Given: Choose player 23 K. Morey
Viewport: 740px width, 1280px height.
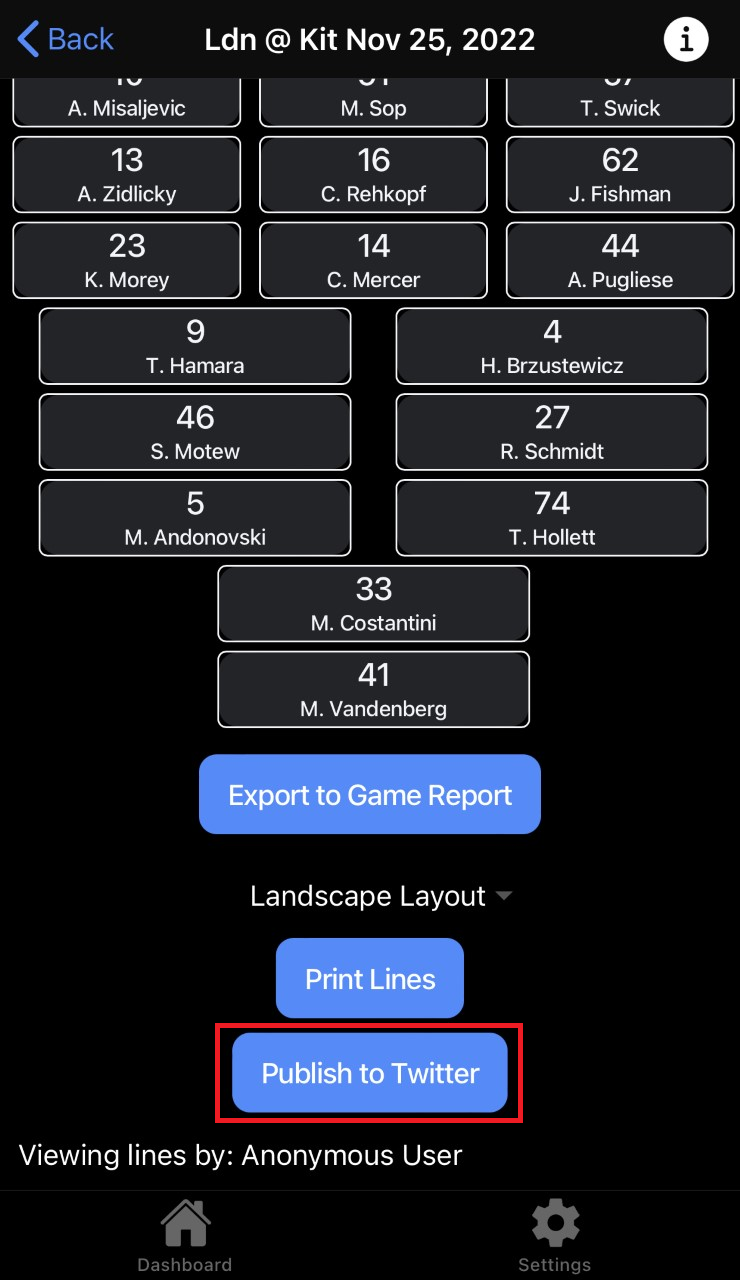Looking at the screenshot, I should [127, 261].
